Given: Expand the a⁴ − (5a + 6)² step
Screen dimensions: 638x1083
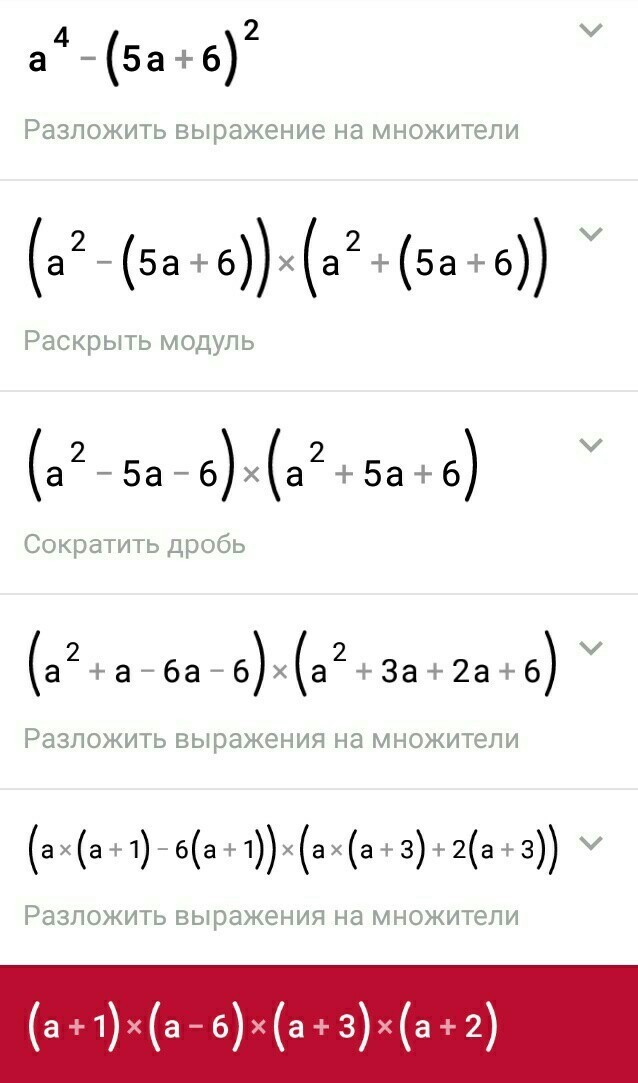Looking at the screenshot, I should tap(592, 30).
